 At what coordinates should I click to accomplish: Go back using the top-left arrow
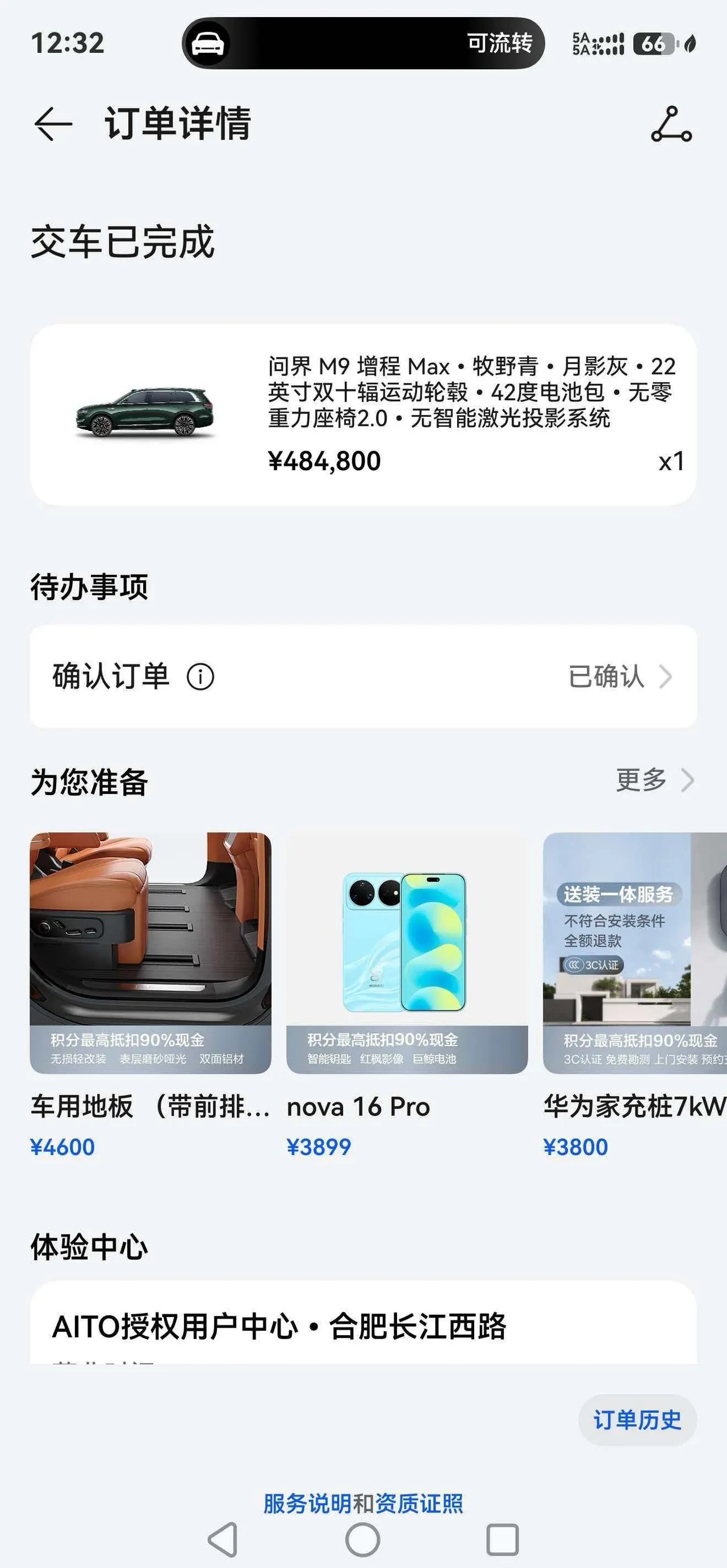tap(53, 124)
